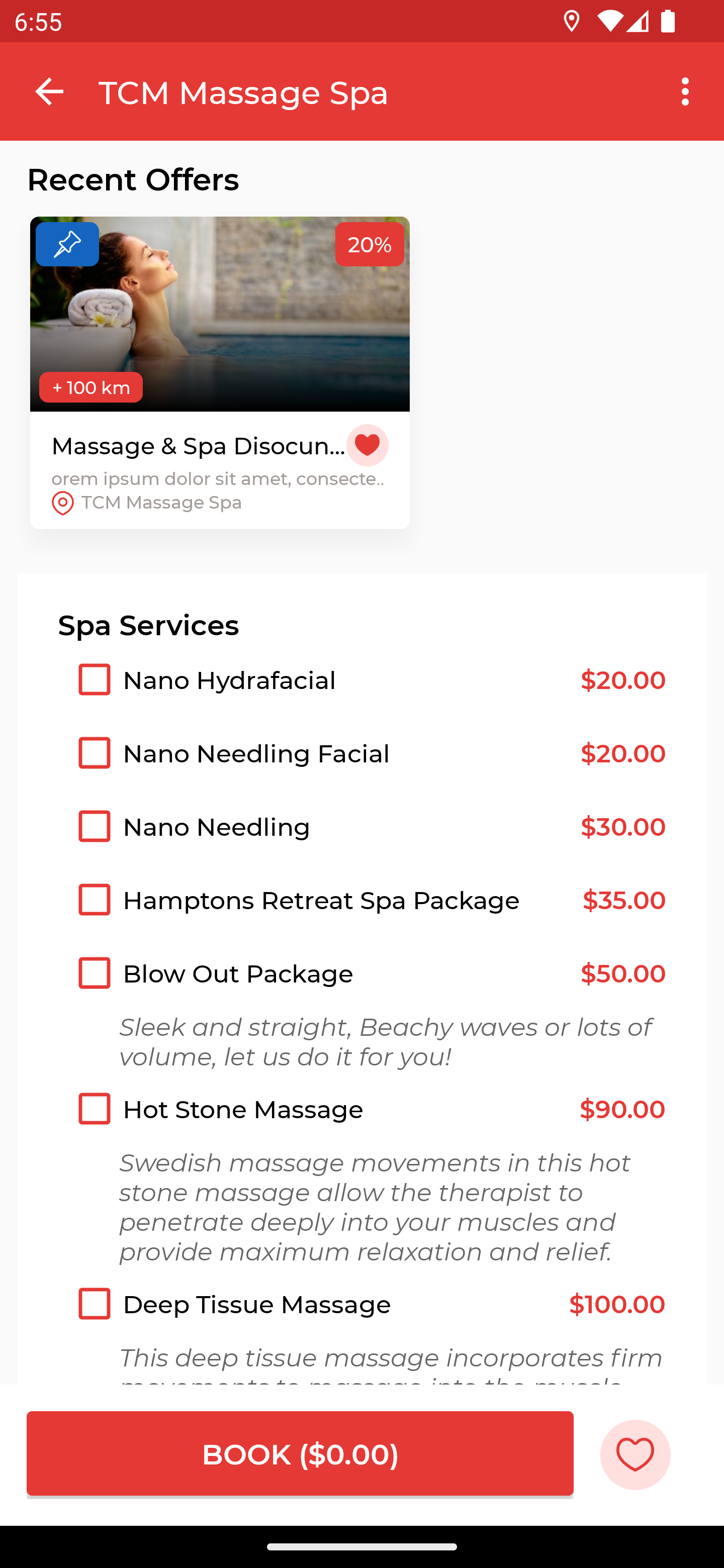Image resolution: width=724 pixels, height=1568 pixels.
Task: Open the overflow menu
Action: tap(685, 92)
